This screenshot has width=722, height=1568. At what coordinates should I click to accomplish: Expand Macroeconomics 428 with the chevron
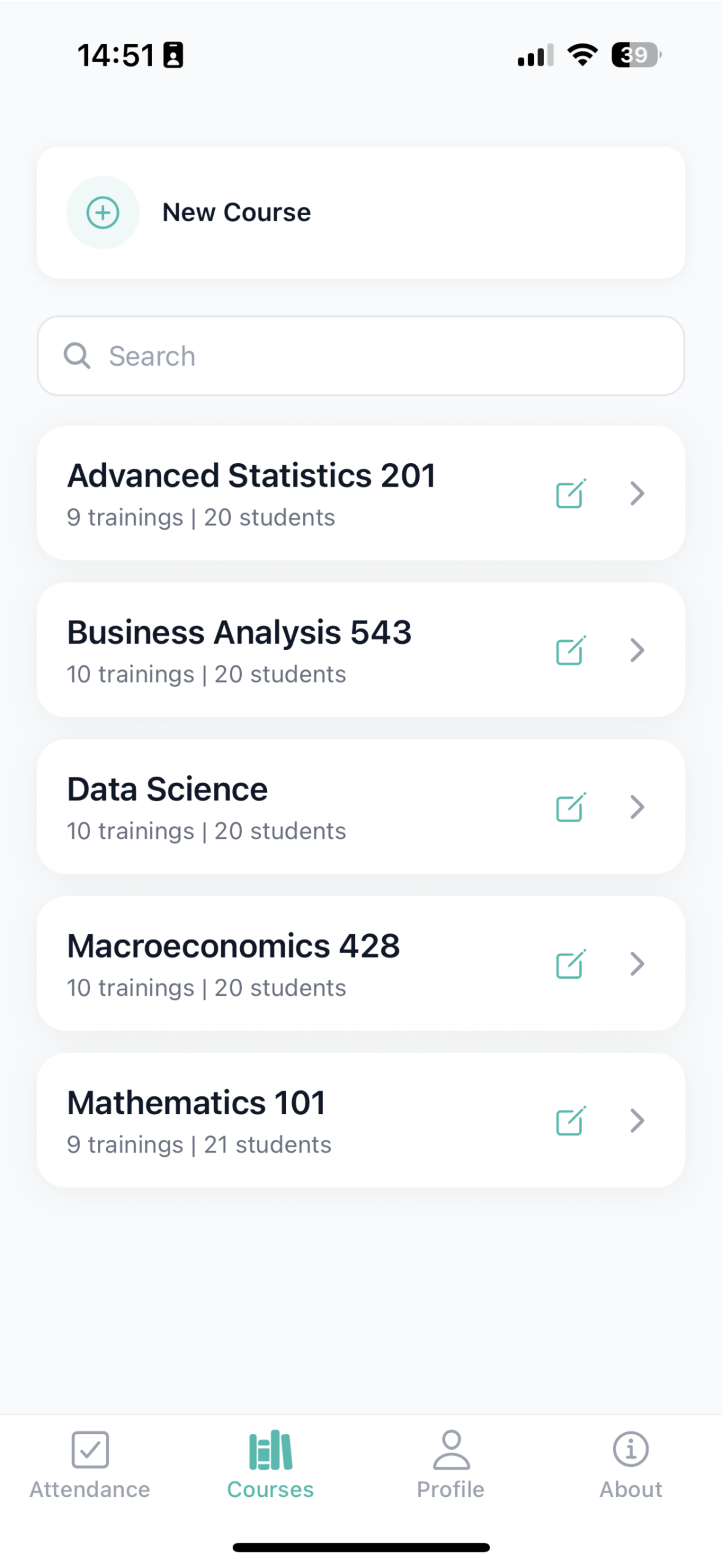tap(637, 964)
